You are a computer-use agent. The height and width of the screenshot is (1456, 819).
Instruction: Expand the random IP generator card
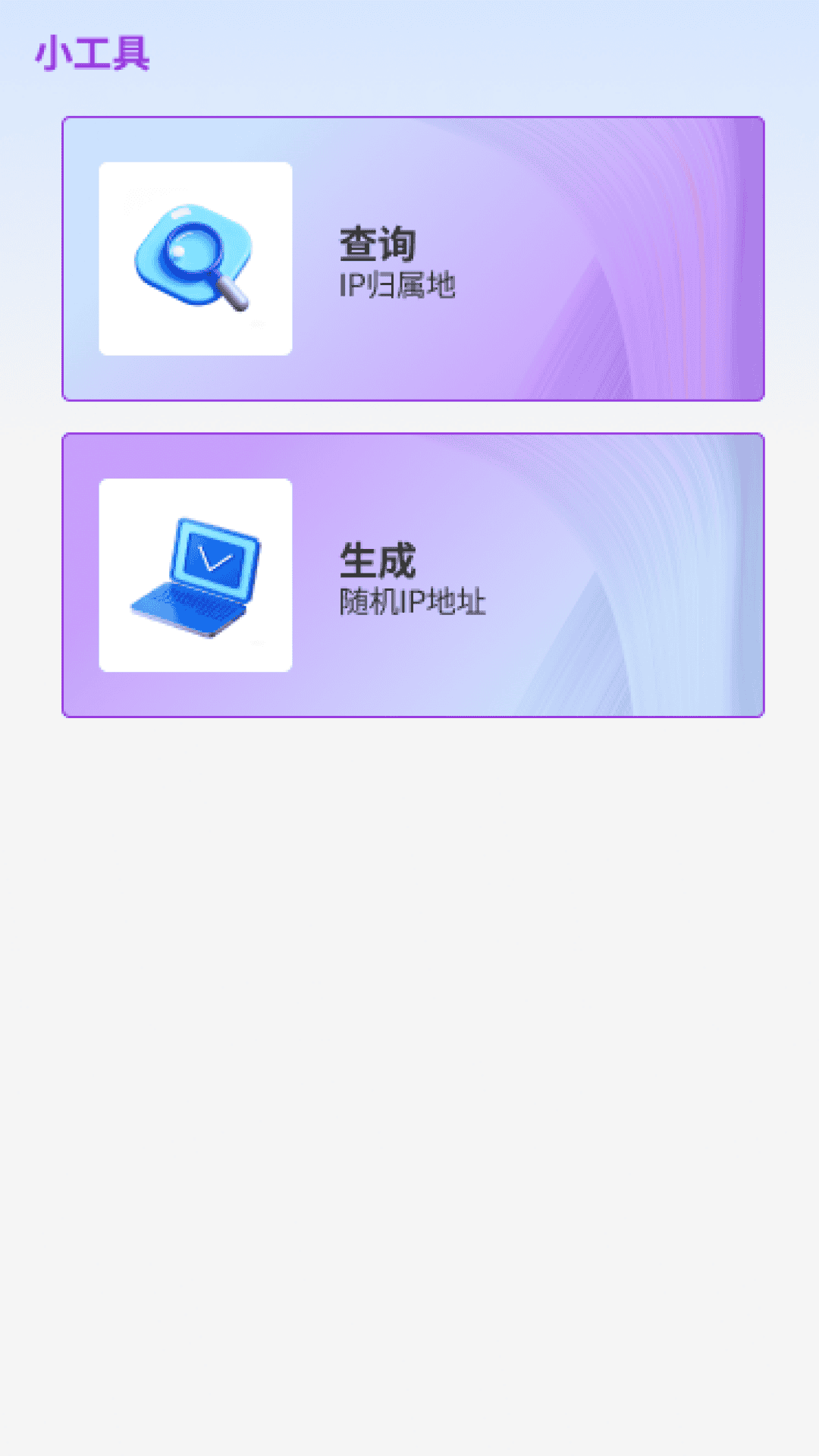tap(413, 575)
